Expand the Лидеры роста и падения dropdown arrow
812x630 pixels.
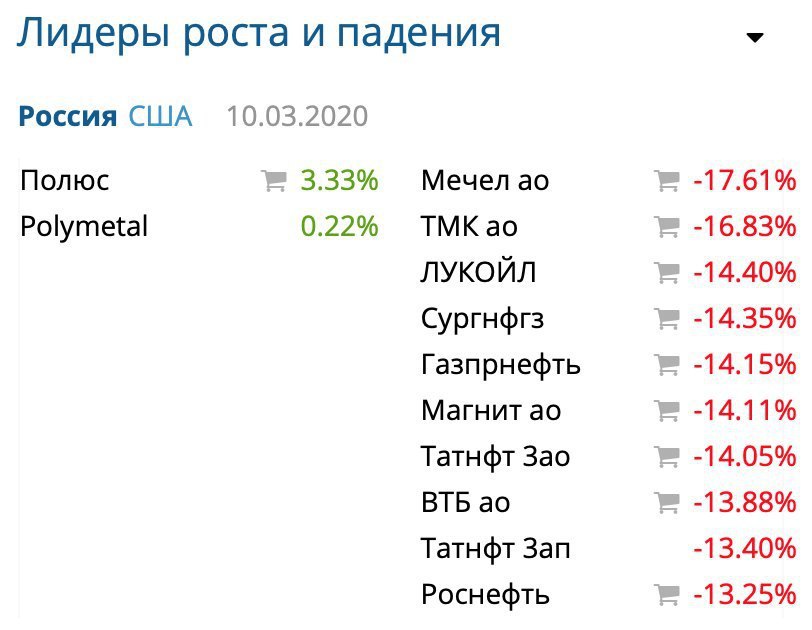tap(755, 38)
